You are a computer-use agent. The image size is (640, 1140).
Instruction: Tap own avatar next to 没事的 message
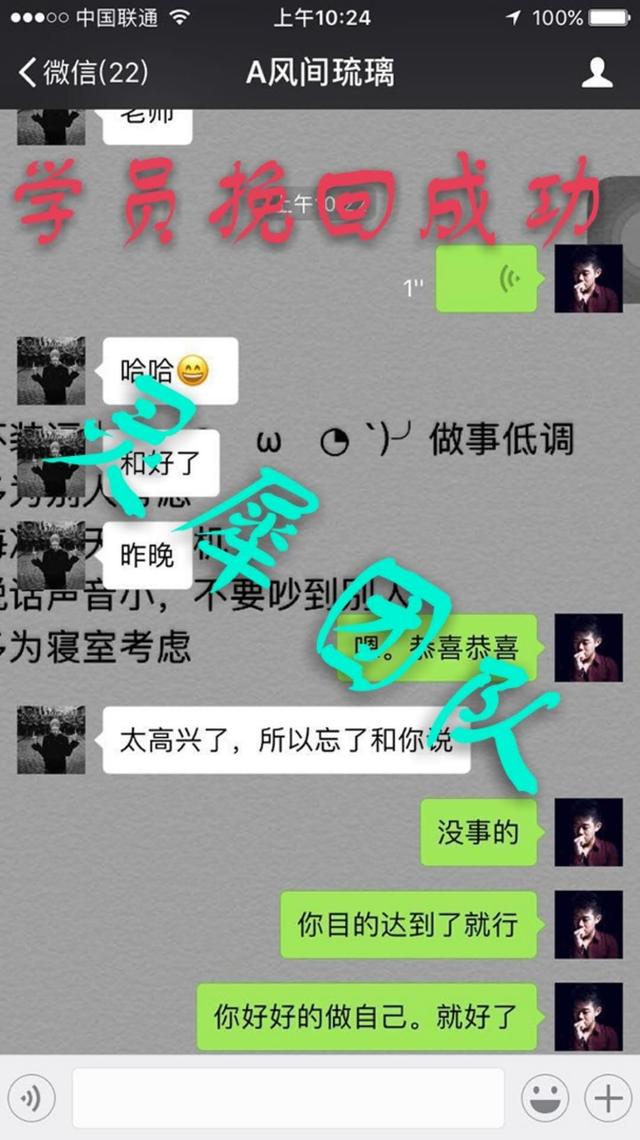(588, 832)
